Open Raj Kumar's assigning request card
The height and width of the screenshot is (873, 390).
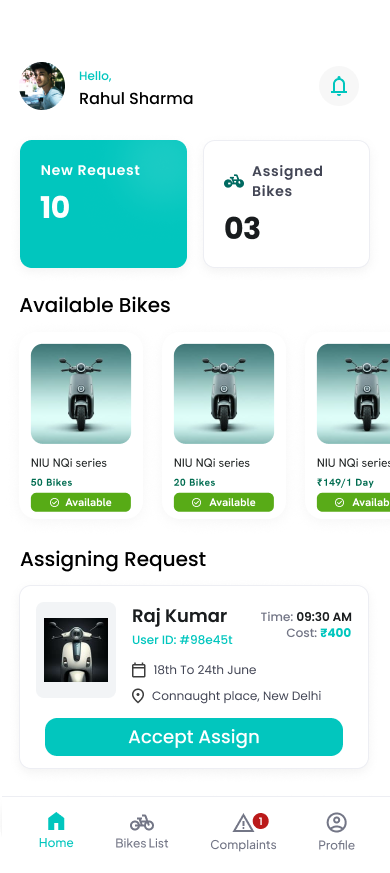(x=194, y=677)
